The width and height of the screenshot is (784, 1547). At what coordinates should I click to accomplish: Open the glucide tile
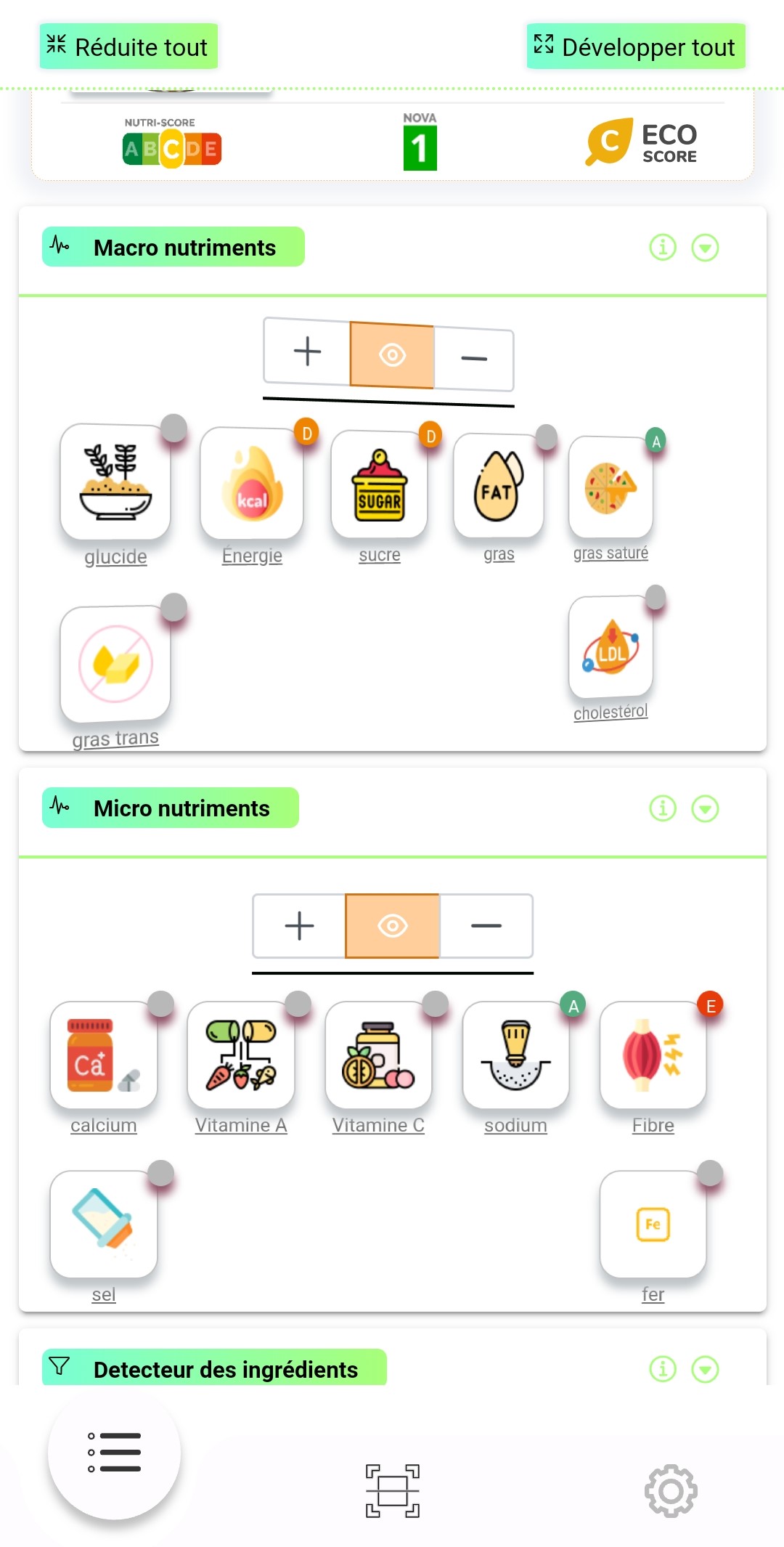pos(115,482)
